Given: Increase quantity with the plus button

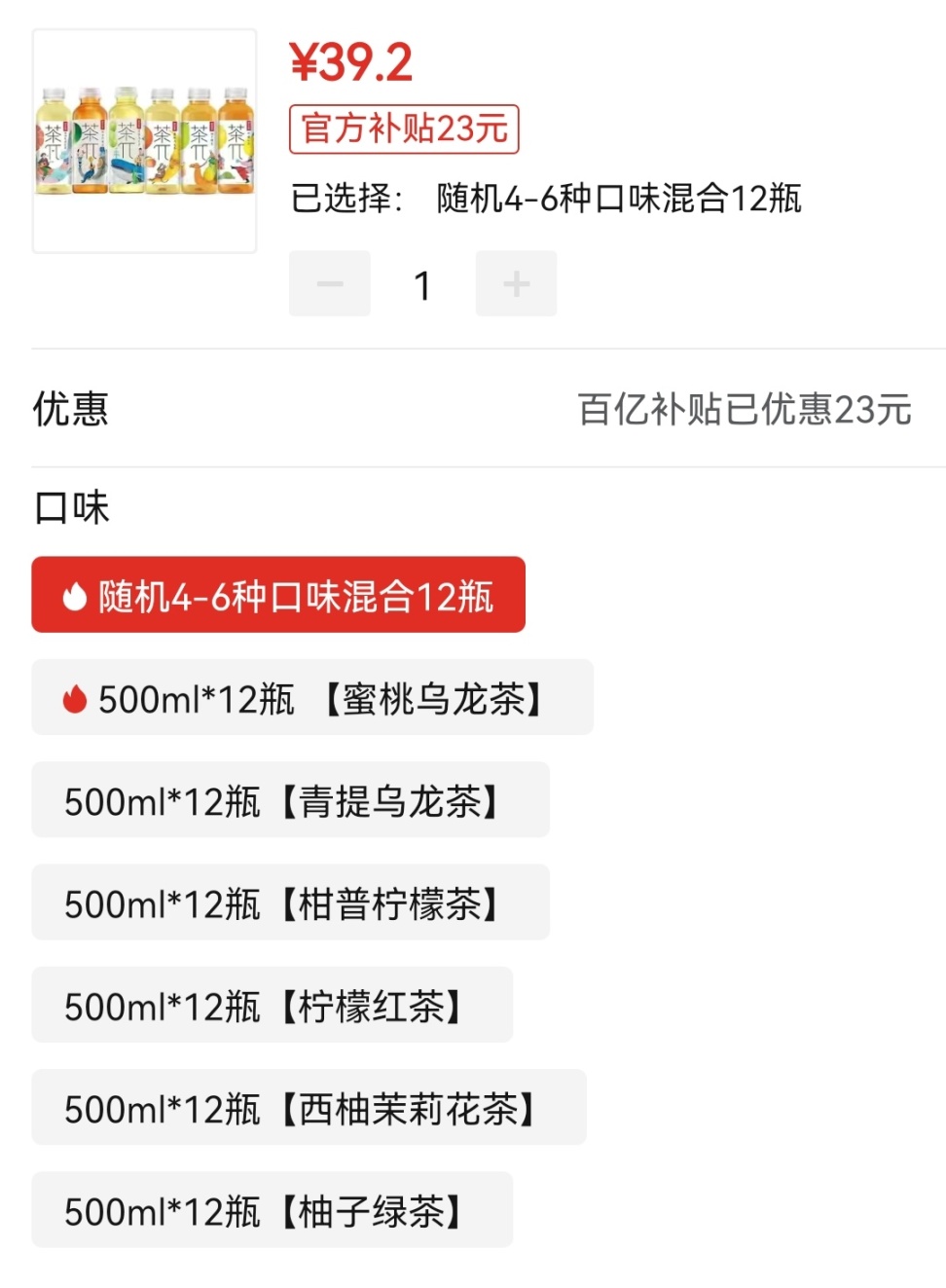Looking at the screenshot, I should [x=516, y=283].
